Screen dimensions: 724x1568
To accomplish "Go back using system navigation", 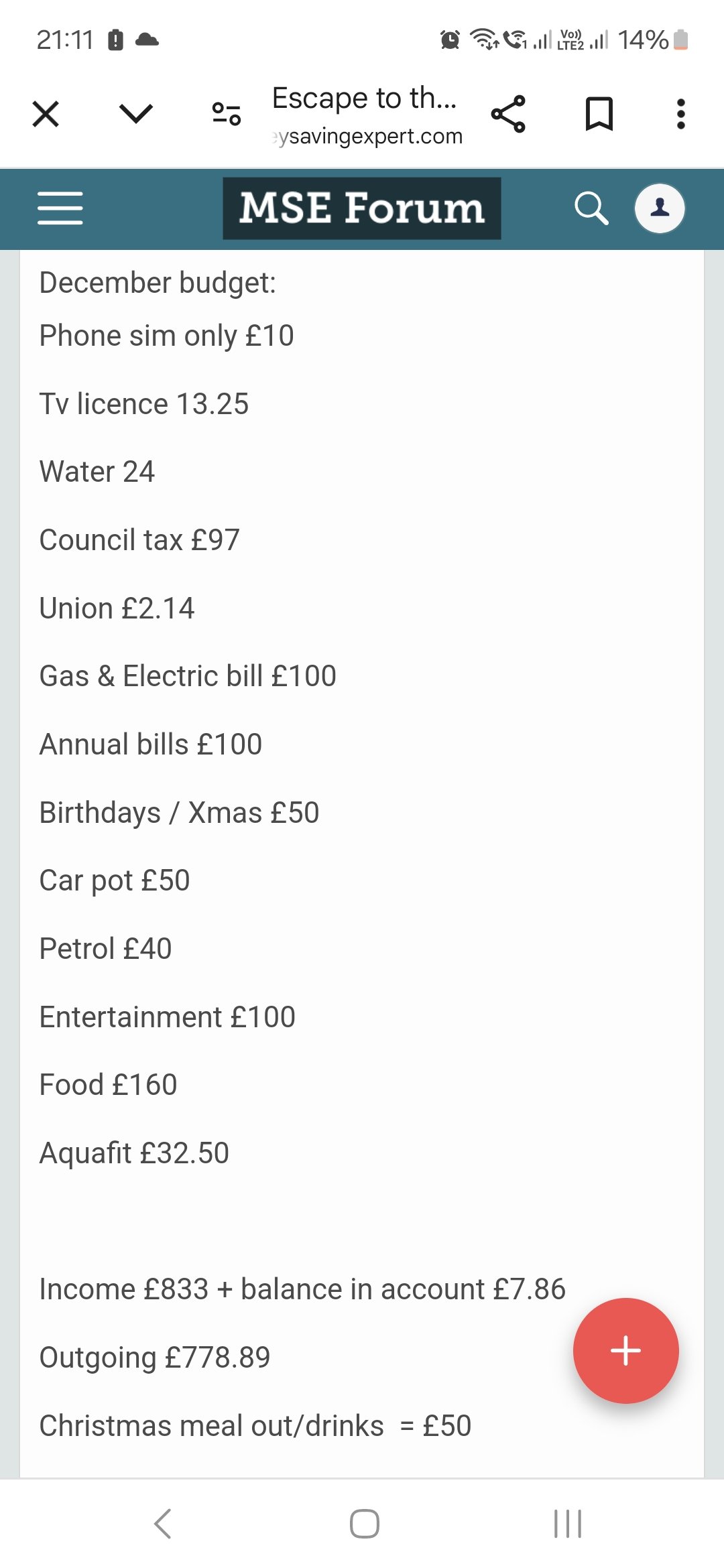I will 163,1524.
